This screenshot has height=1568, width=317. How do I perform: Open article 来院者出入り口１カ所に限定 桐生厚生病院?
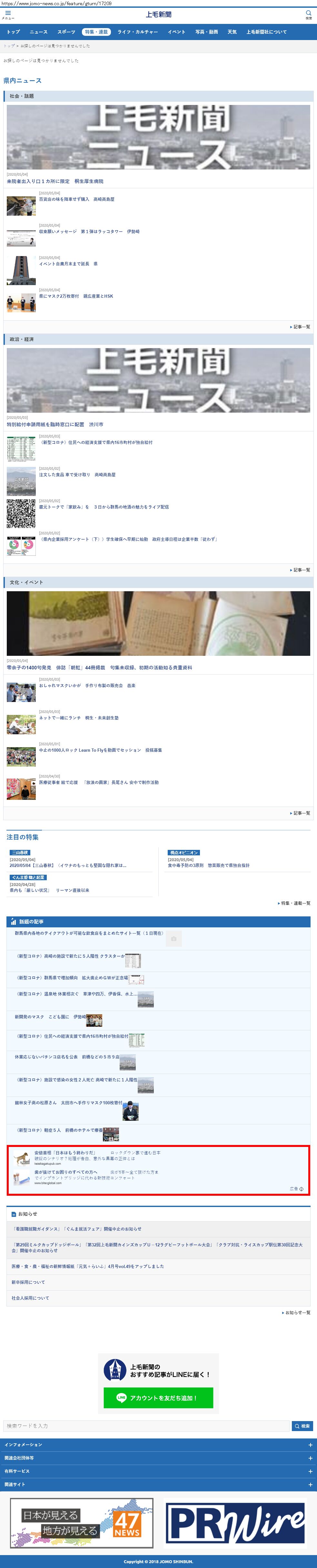coord(55,181)
